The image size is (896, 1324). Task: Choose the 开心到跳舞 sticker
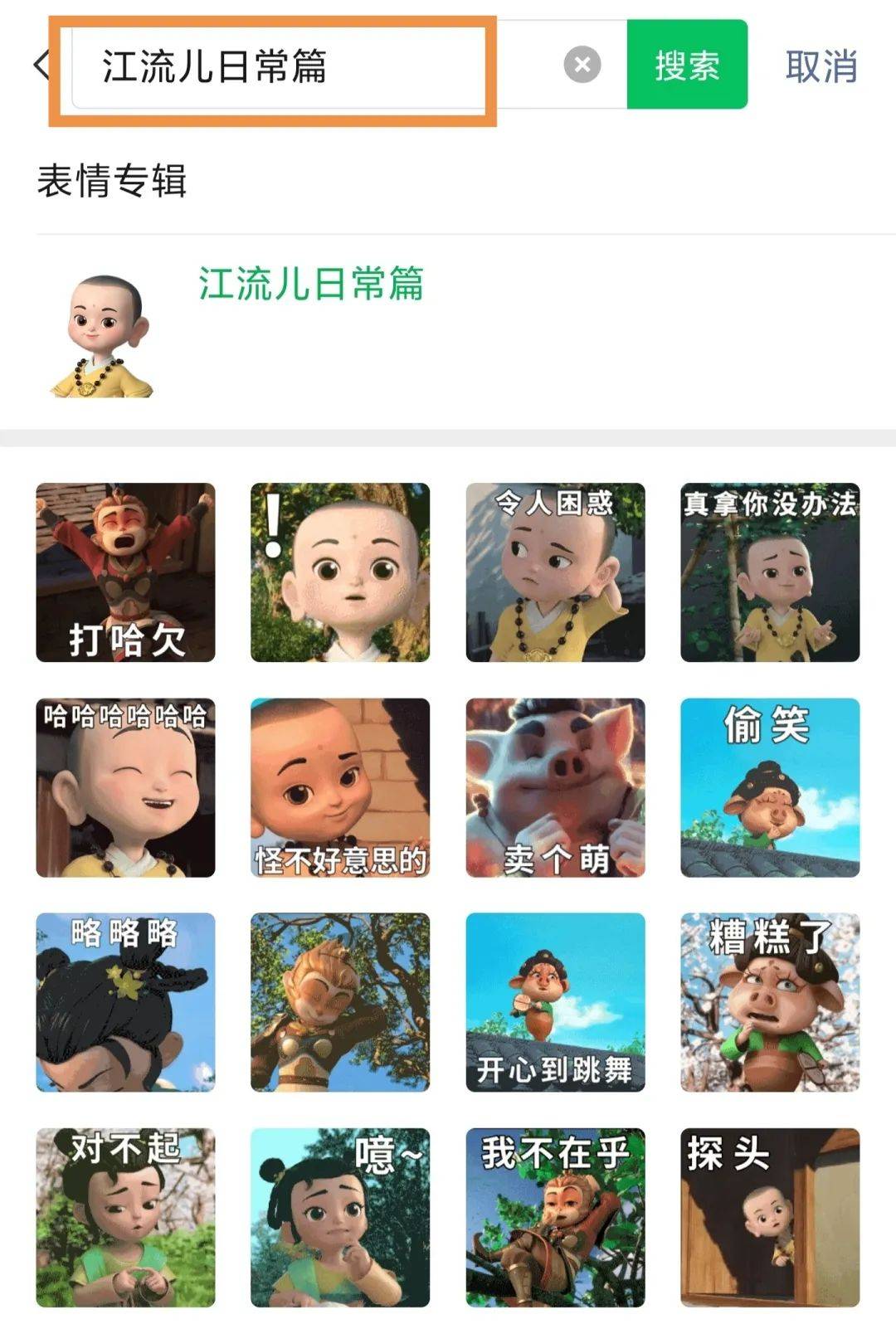(555, 1002)
